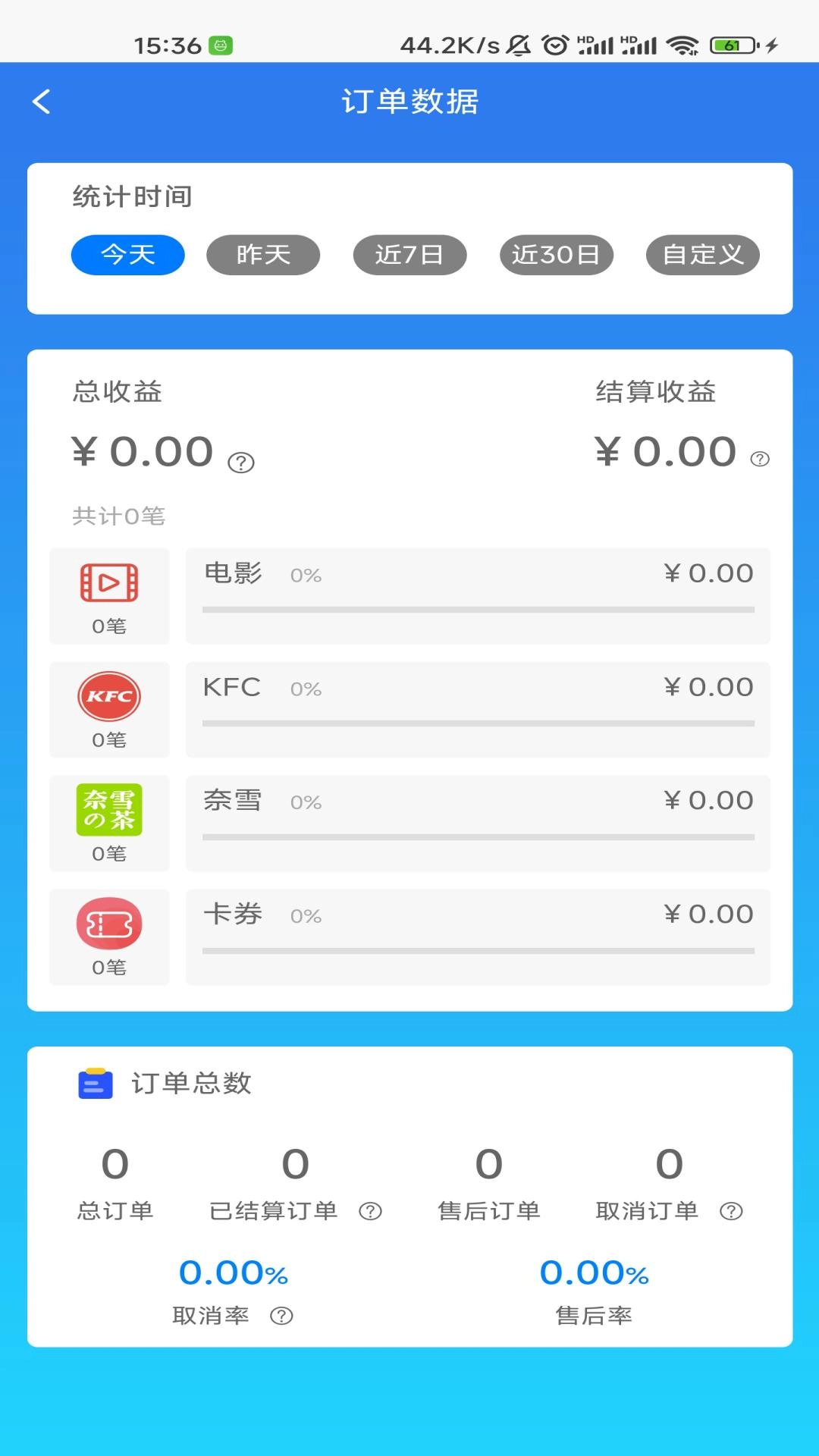Click the 共计0笔 summary text
The image size is (819, 1456).
point(118,516)
